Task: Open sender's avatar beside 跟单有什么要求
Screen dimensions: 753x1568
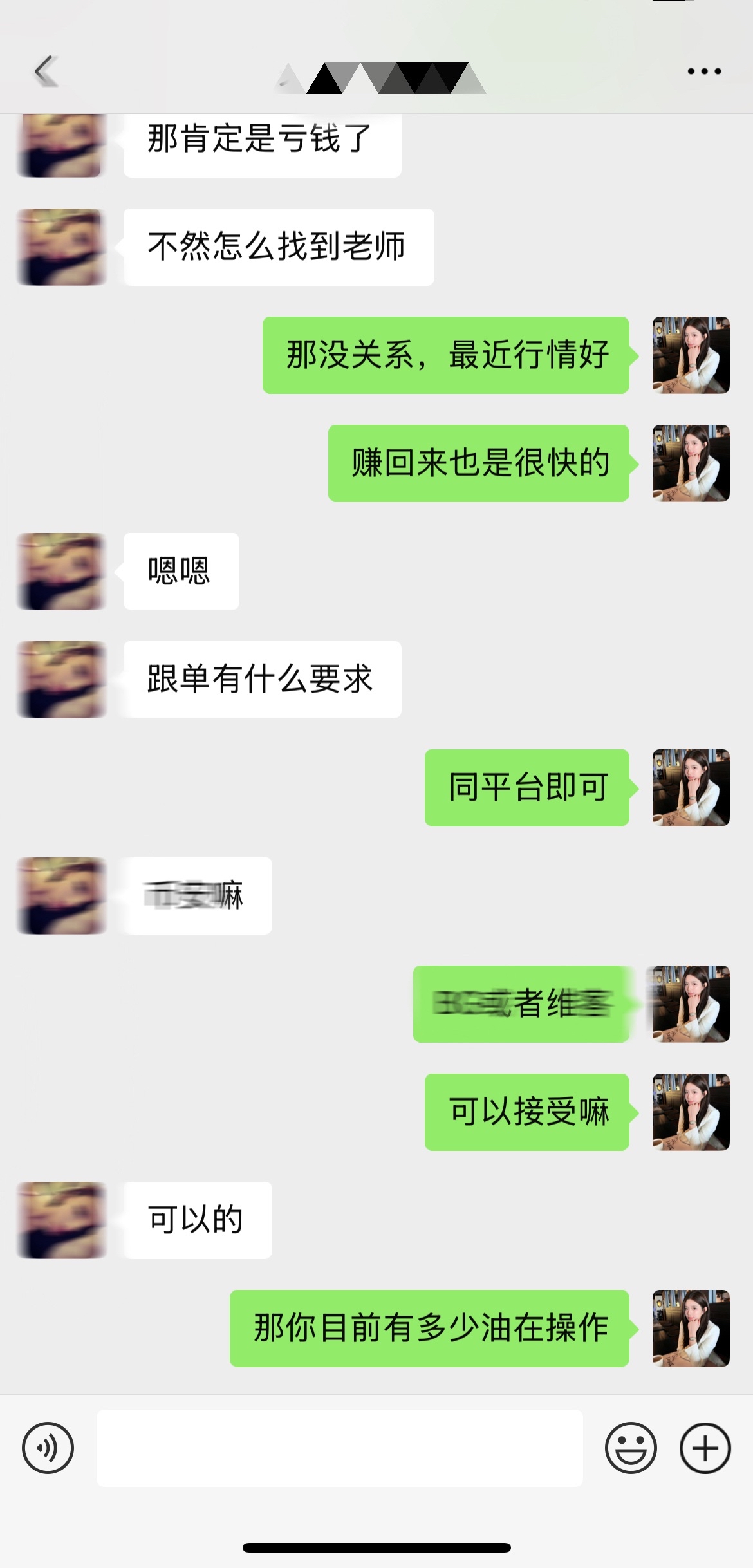Action: (61, 680)
